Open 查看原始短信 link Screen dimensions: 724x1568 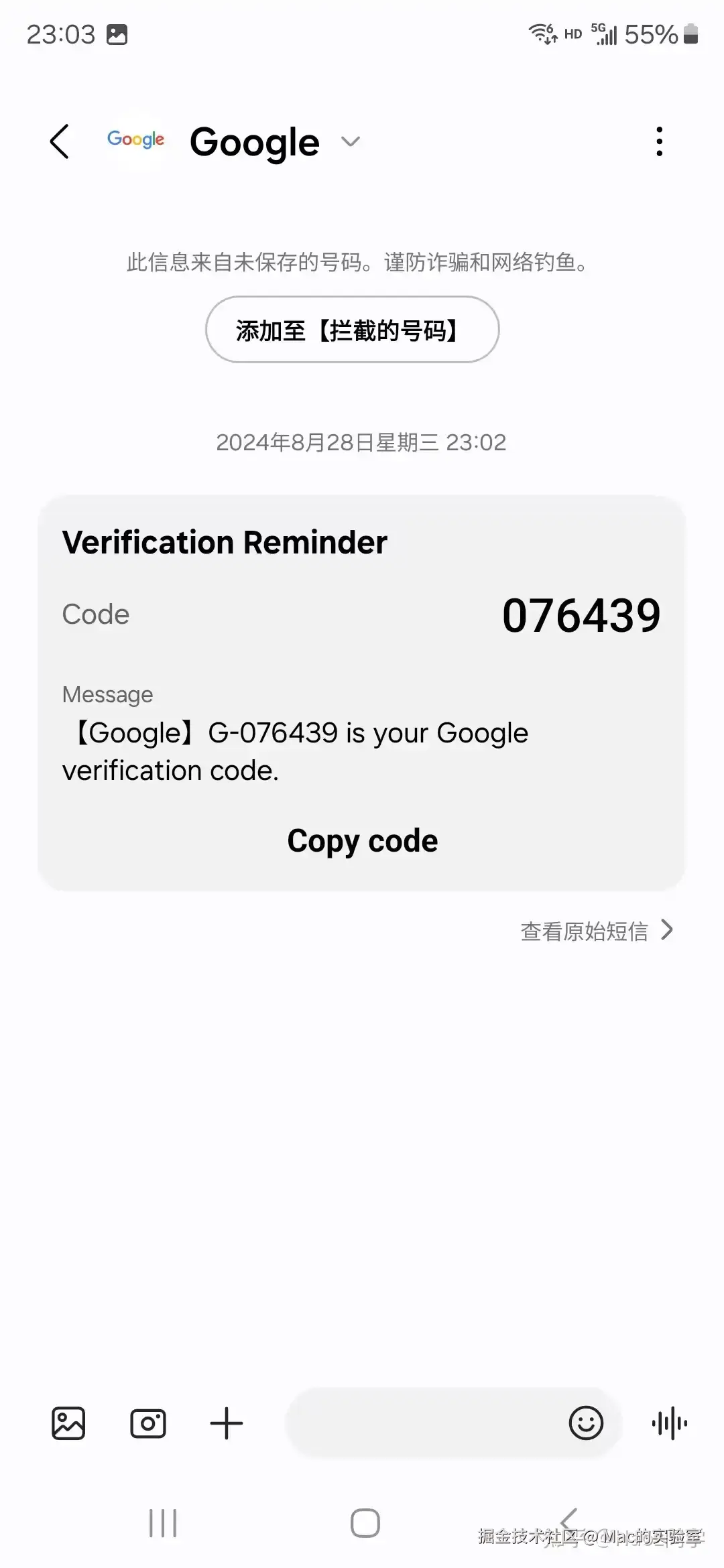coord(597,931)
